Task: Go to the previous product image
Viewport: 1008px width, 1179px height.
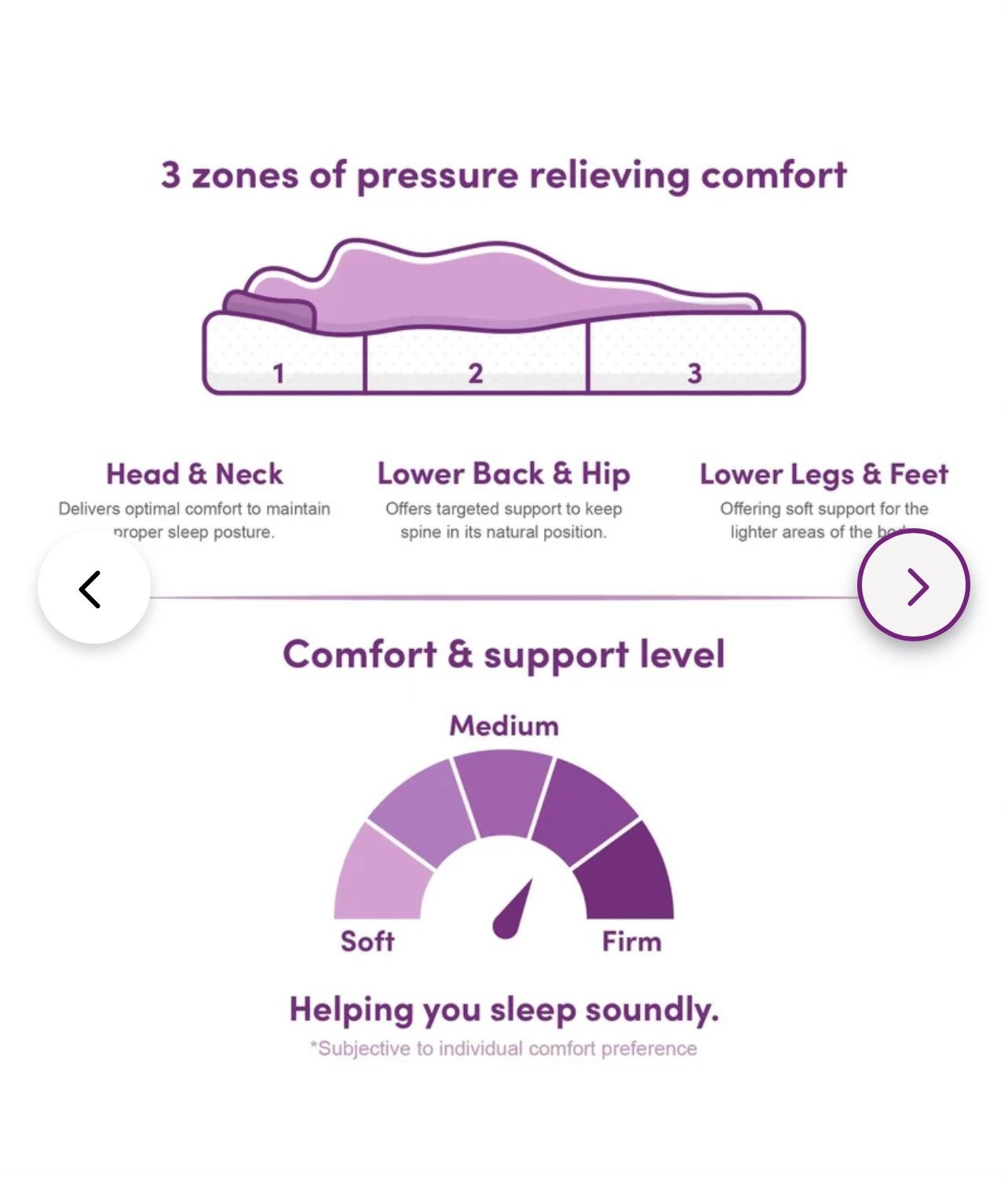Action: click(x=93, y=588)
